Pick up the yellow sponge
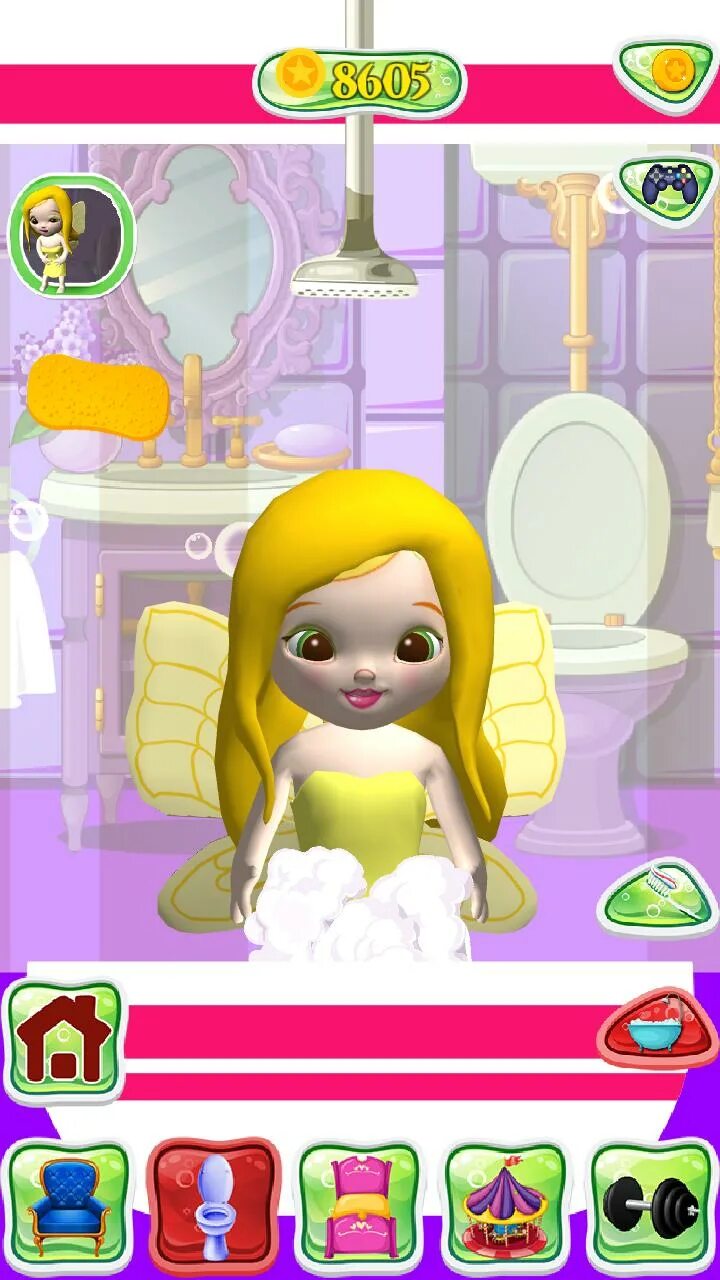The height and width of the screenshot is (1280, 720). point(98,397)
